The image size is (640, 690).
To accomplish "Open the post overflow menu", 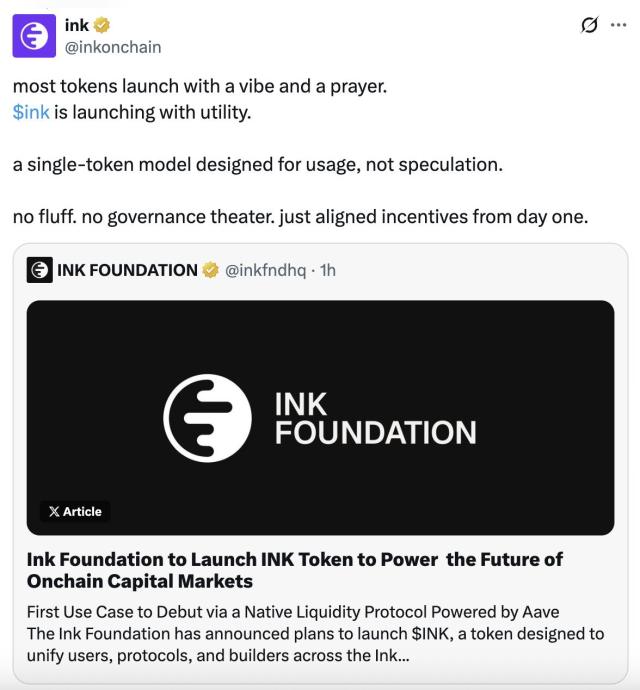I will (618, 24).
